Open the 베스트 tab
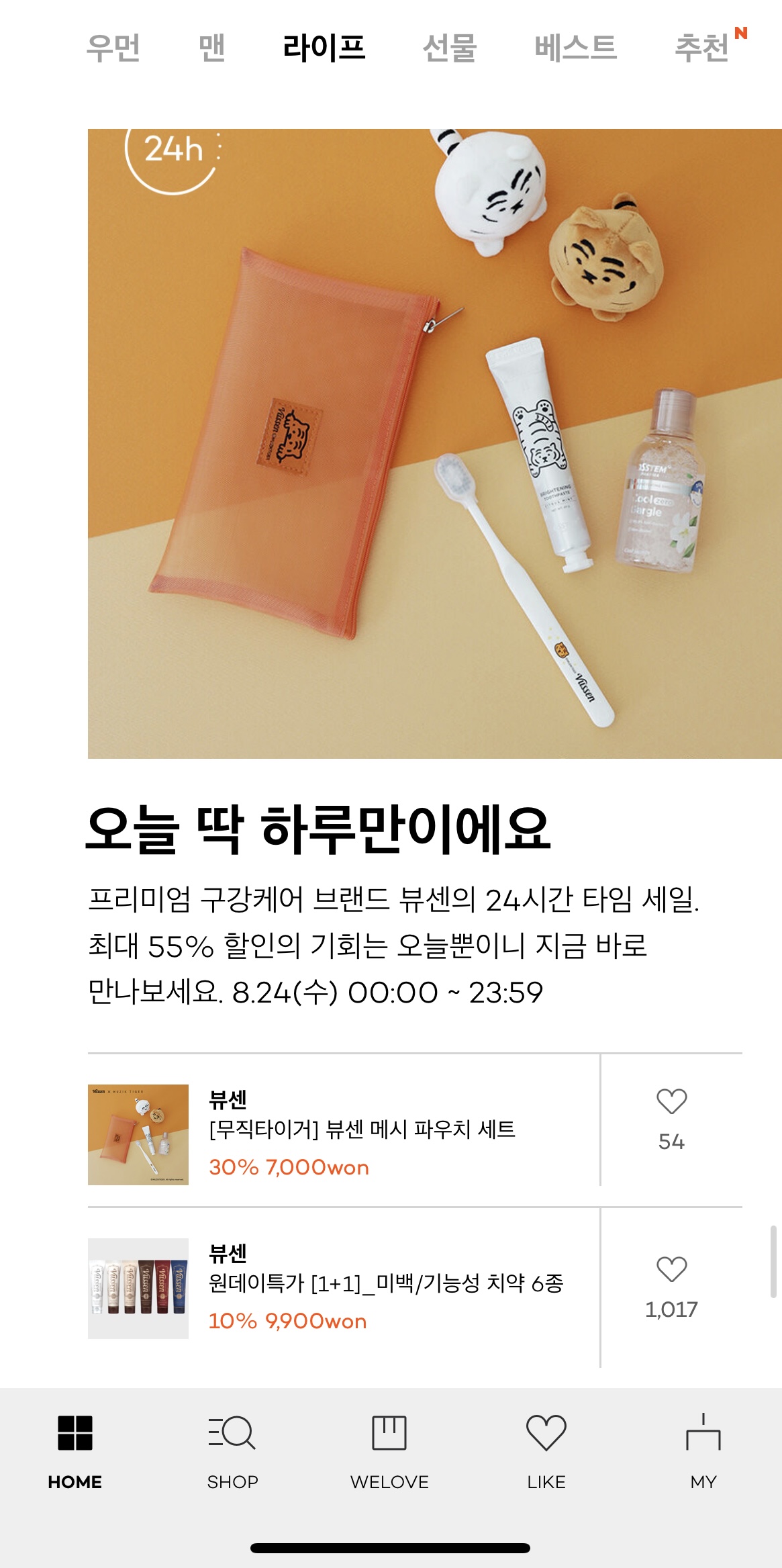The height and width of the screenshot is (1568, 782). click(x=575, y=48)
